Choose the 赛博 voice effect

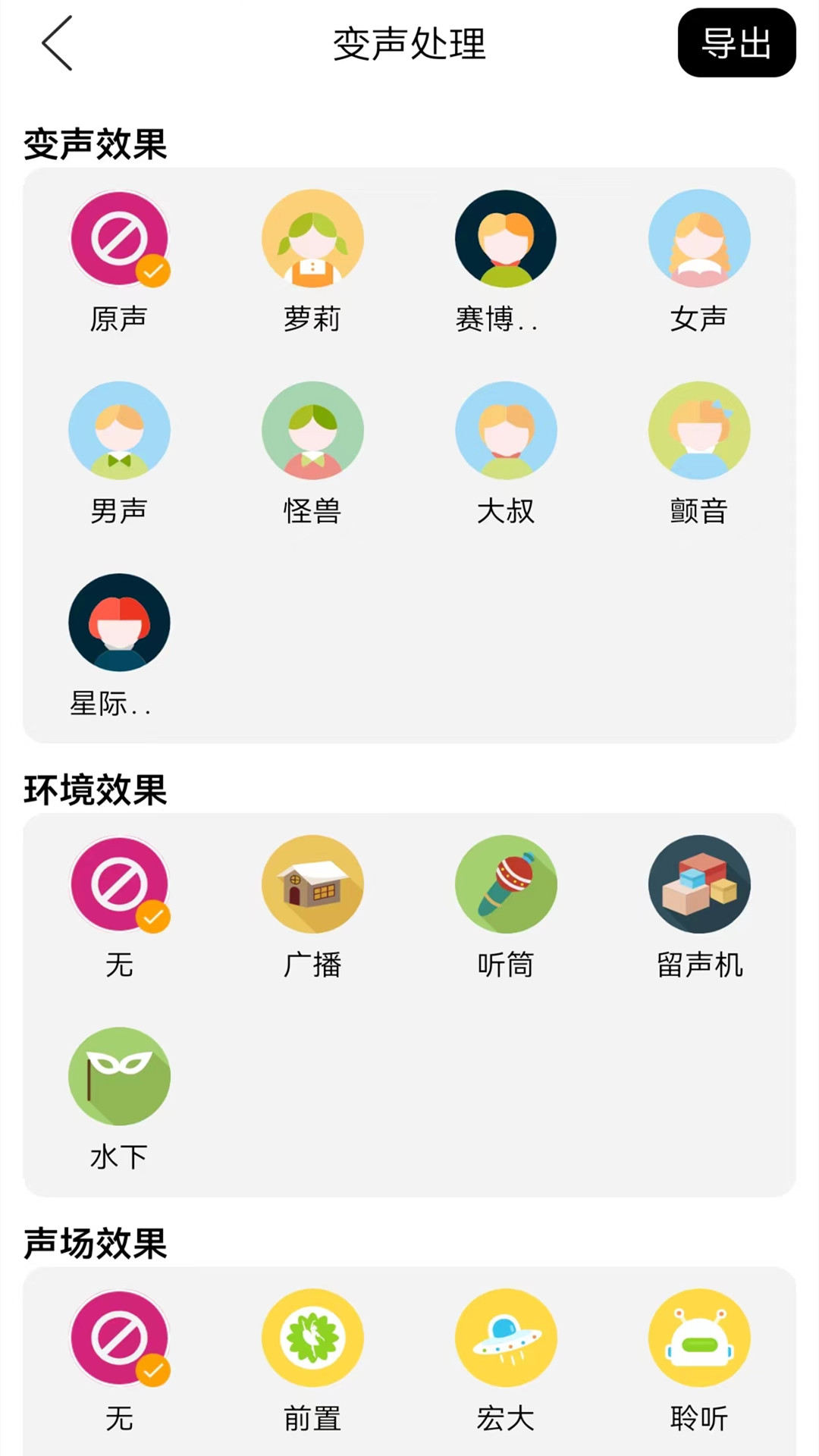(x=506, y=239)
